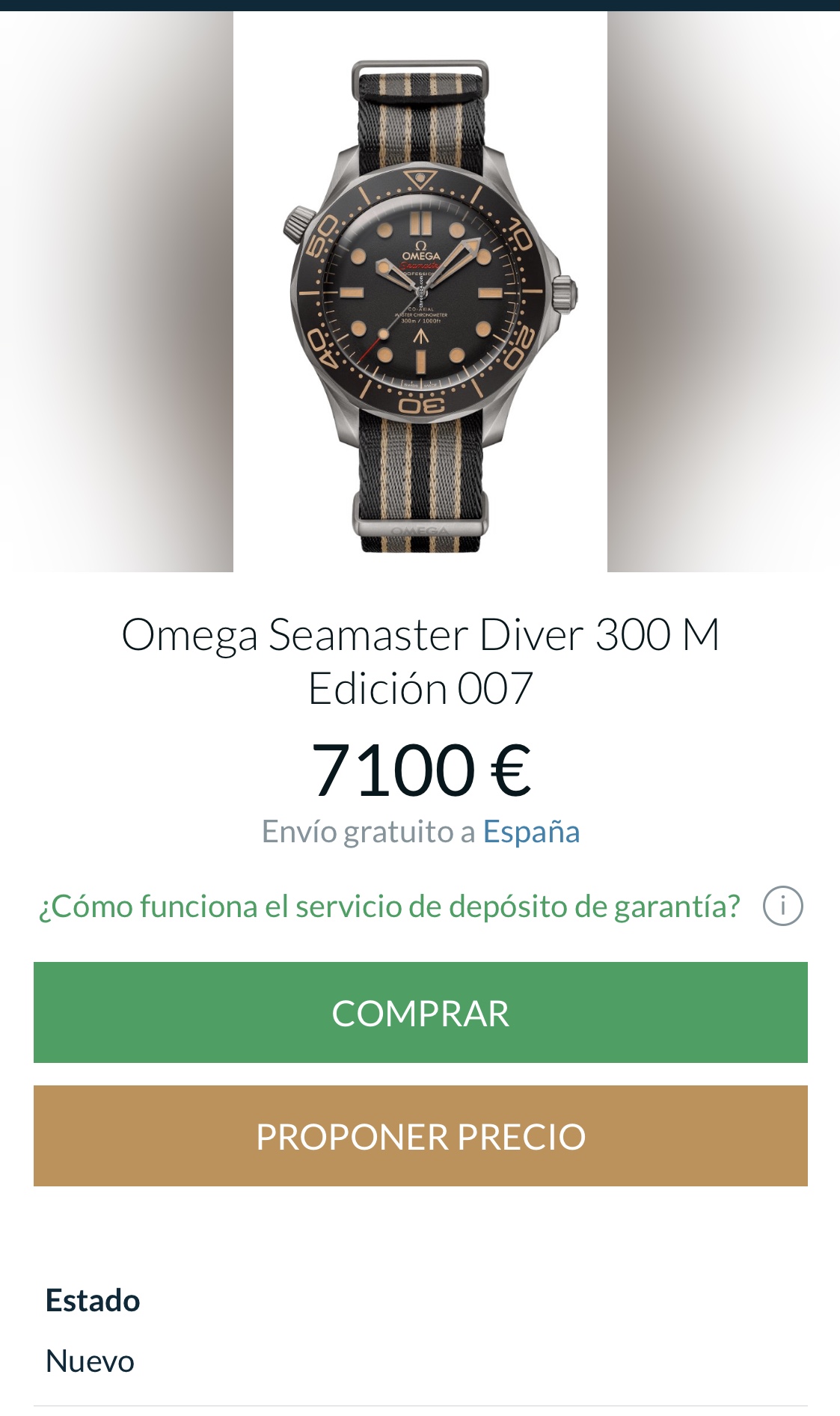Tap PROPONER PRECIO to suggest a price
This screenshot has width=840, height=1416.
tap(420, 1135)
